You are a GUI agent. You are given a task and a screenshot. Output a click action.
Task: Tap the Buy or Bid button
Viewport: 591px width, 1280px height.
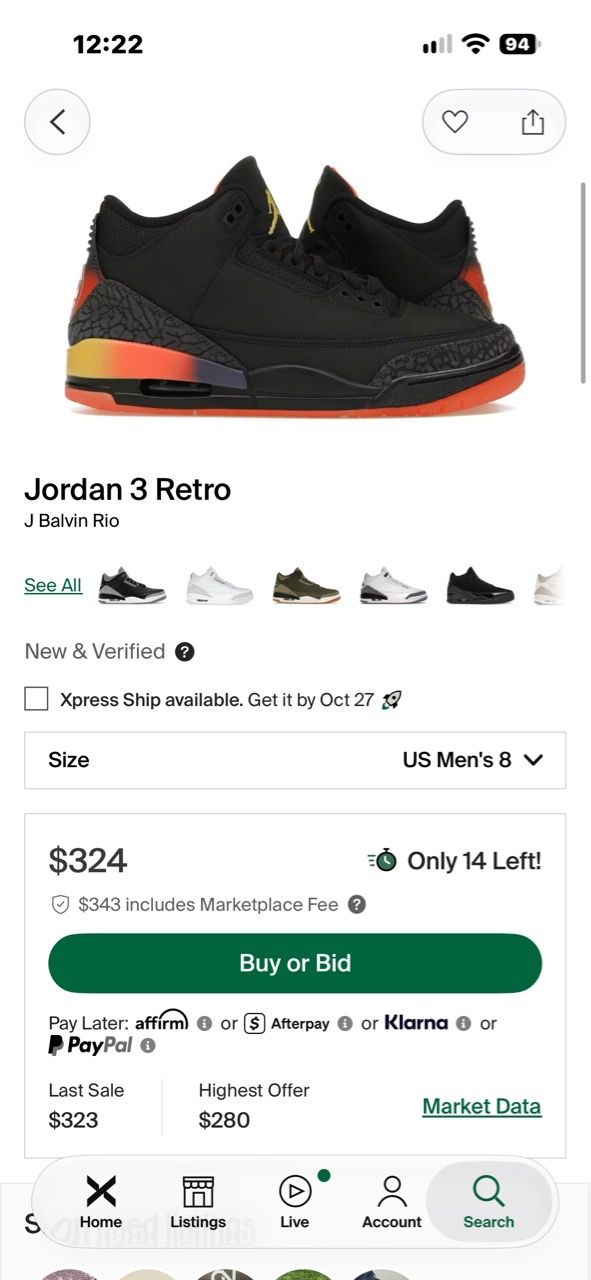coord(295,963)
